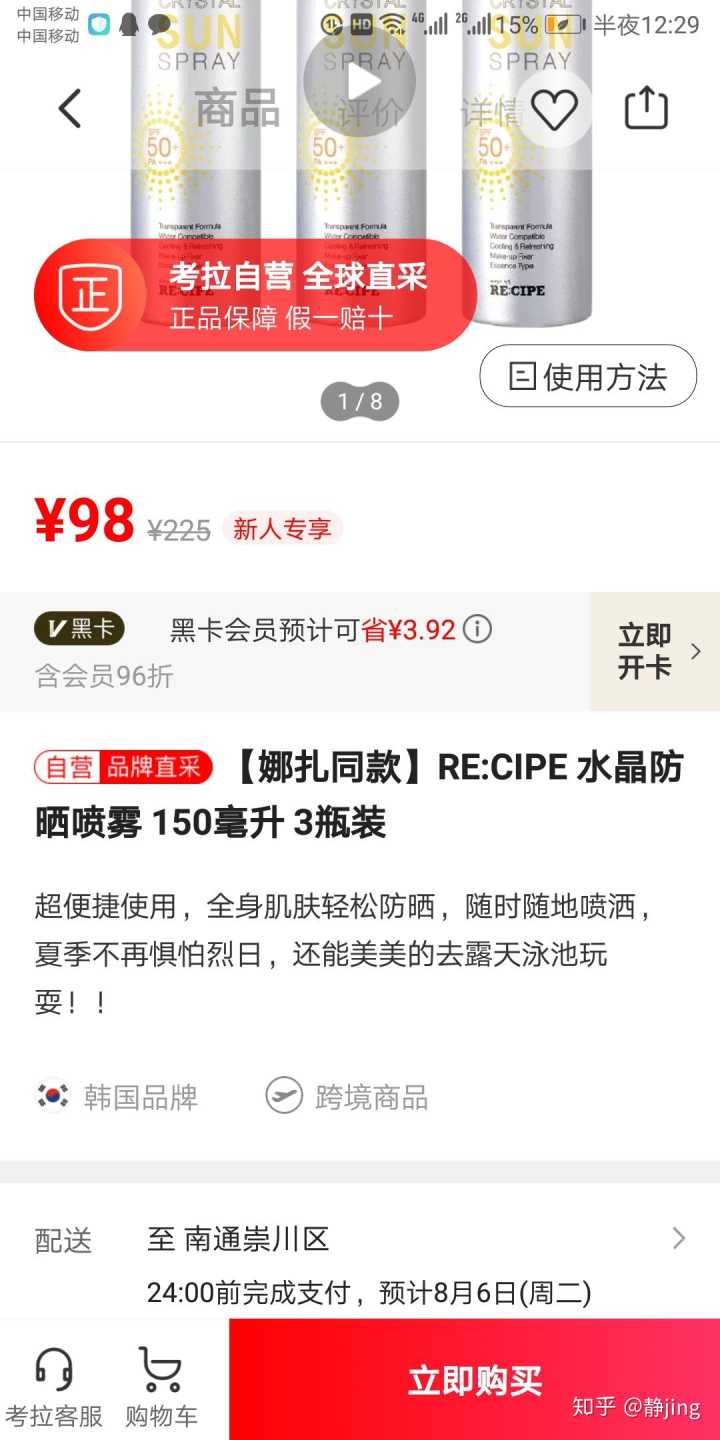The width and height of the screenshot is (720, 1440).
Task: Contact 考拉客服 customer service
Action: point(54,1385)
